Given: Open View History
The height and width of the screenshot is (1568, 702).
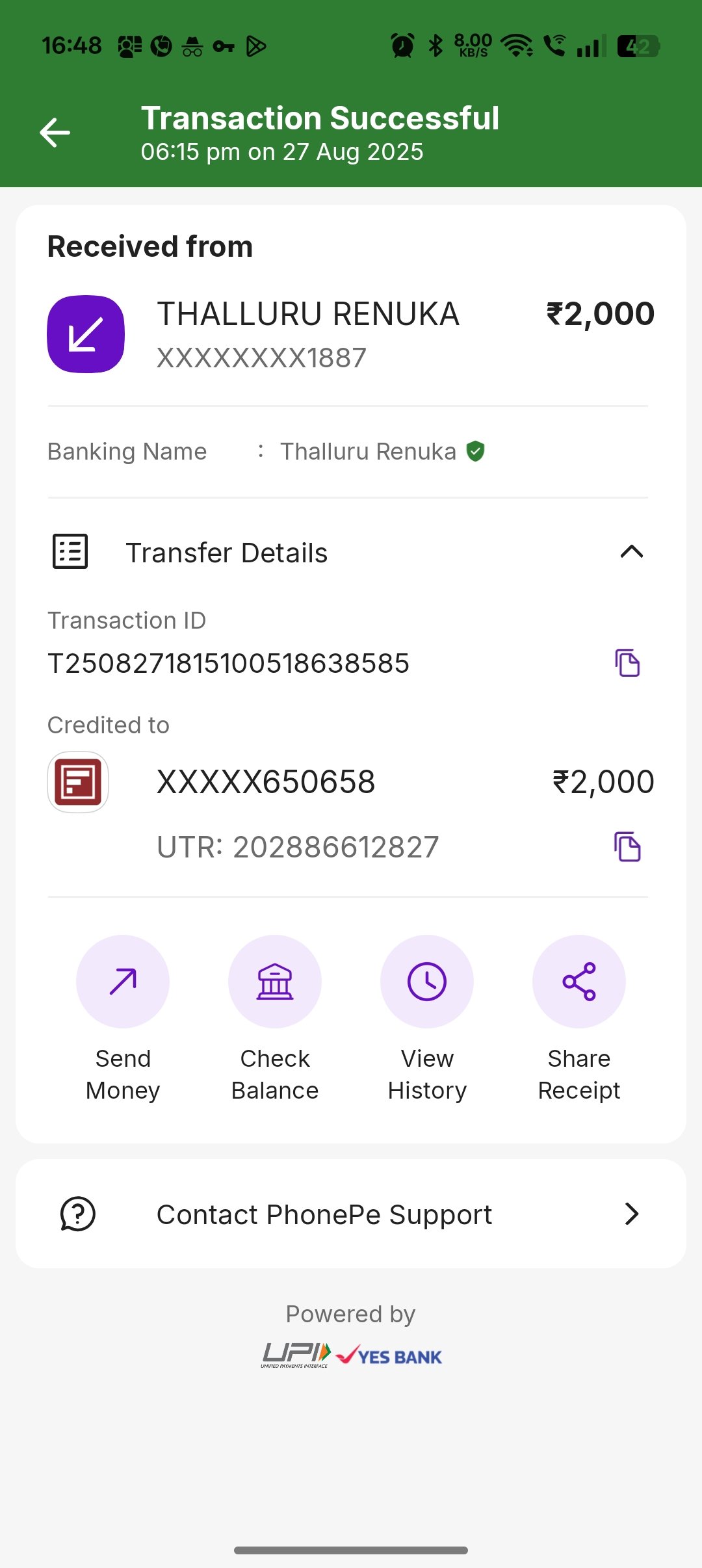Looking at the screenshot, I should pyautogui.click(x=427, y=982).
